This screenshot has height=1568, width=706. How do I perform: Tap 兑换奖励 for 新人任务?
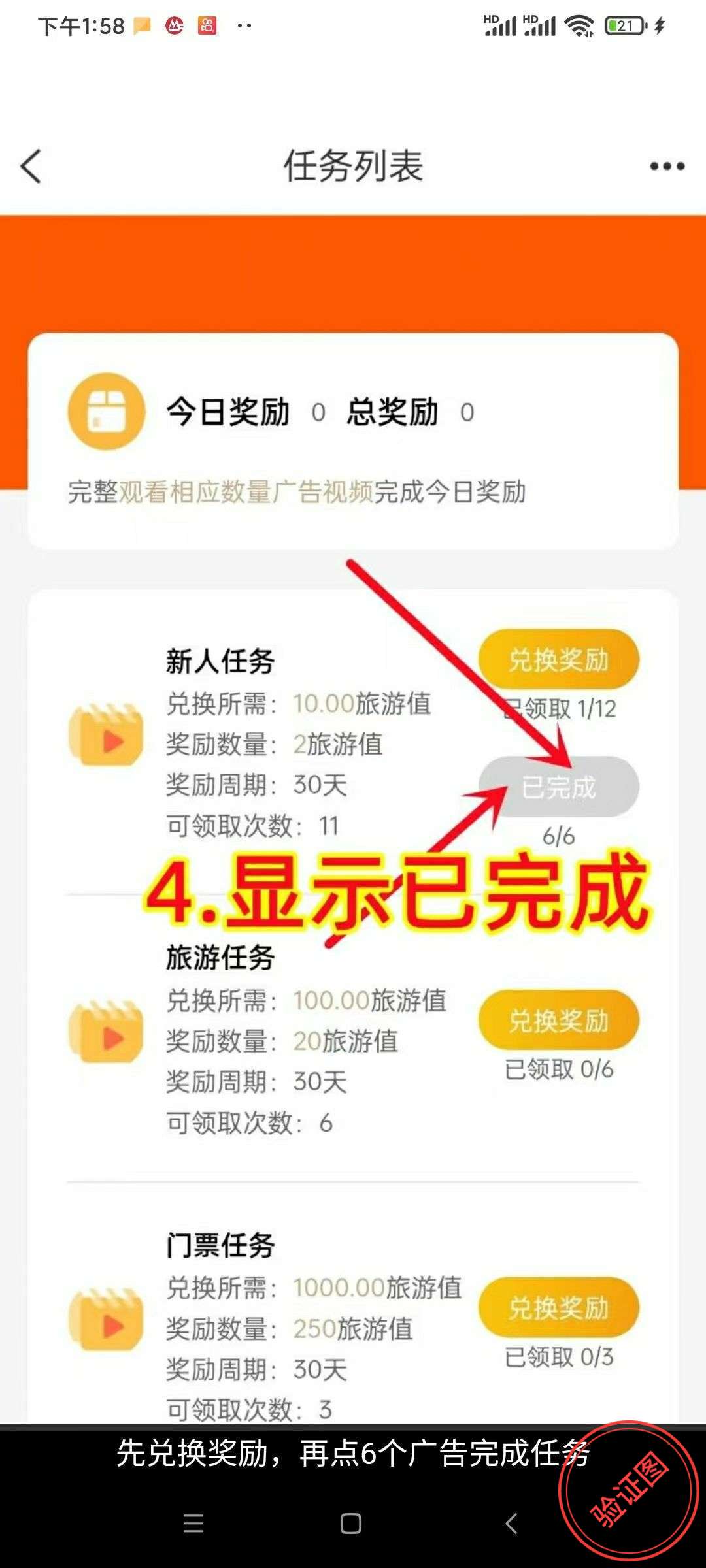tap(559, 659)
